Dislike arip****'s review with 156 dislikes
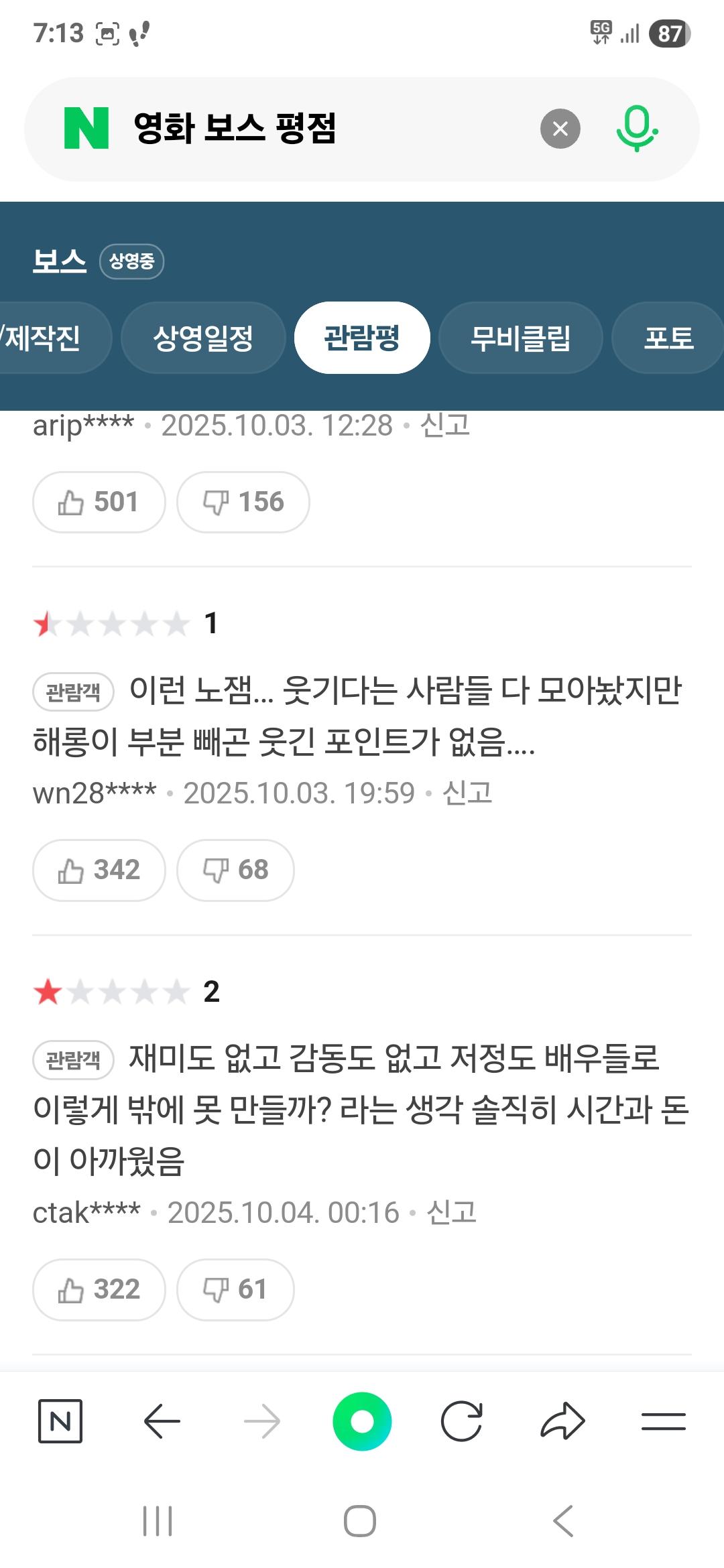This screenshot has width=724, height=1568. click(243, 502)
